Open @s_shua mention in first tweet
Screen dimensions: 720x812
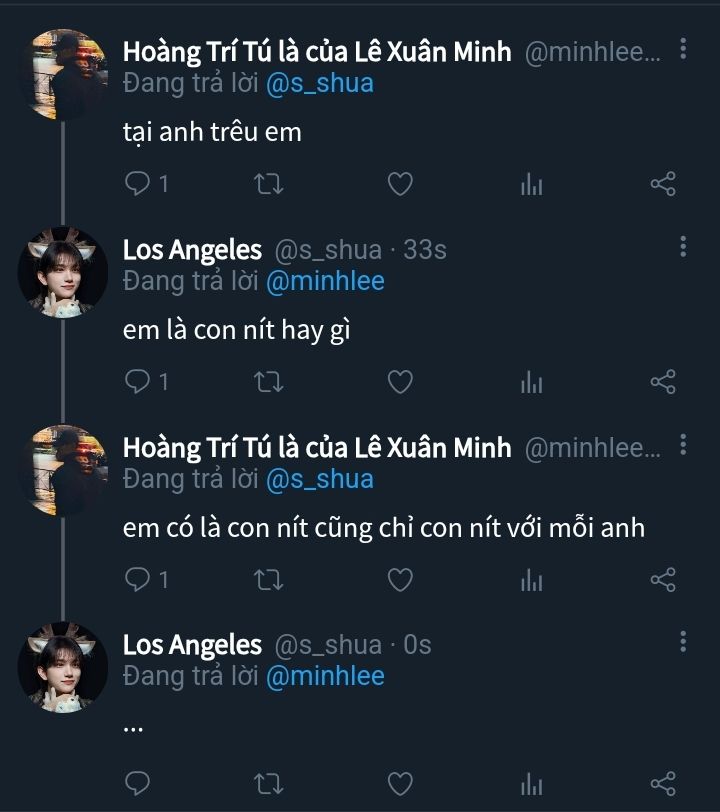(320, 83)
